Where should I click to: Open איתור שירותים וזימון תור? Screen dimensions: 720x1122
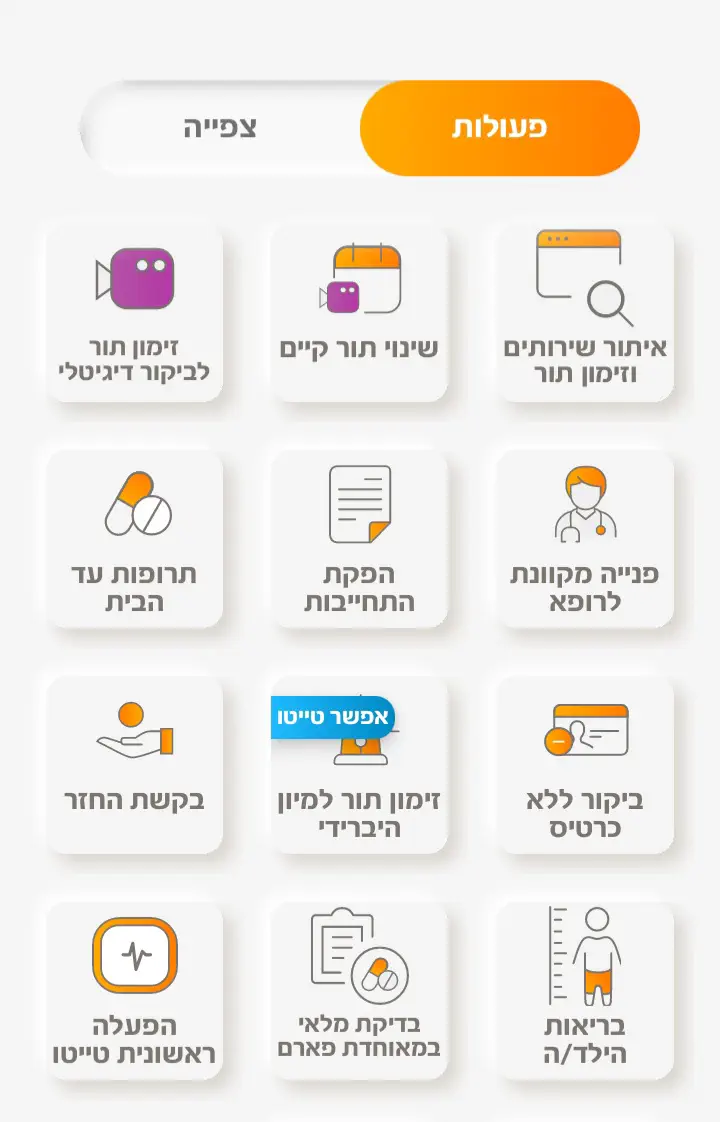click(x=585, y=312)
